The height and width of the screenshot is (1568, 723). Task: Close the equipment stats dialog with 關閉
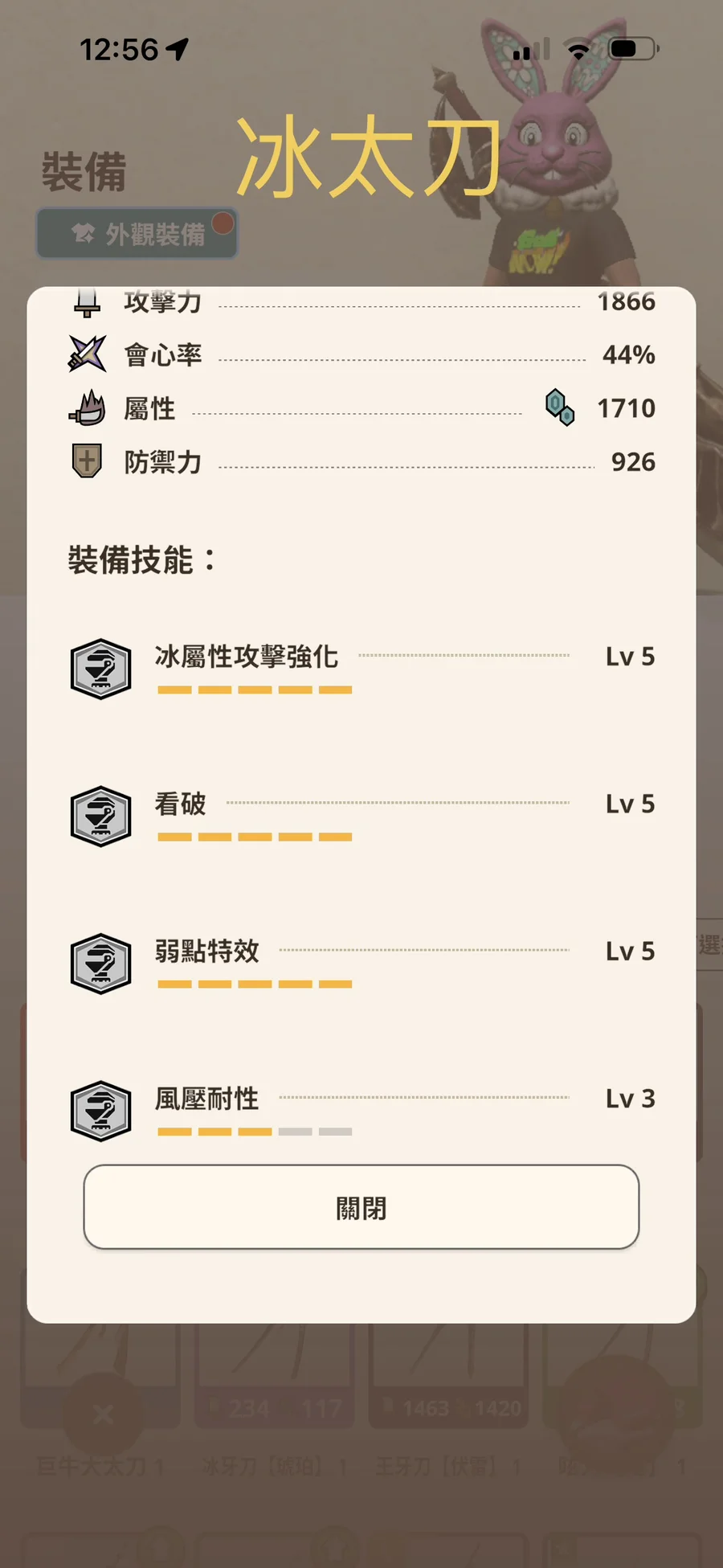click(361, 1207)
